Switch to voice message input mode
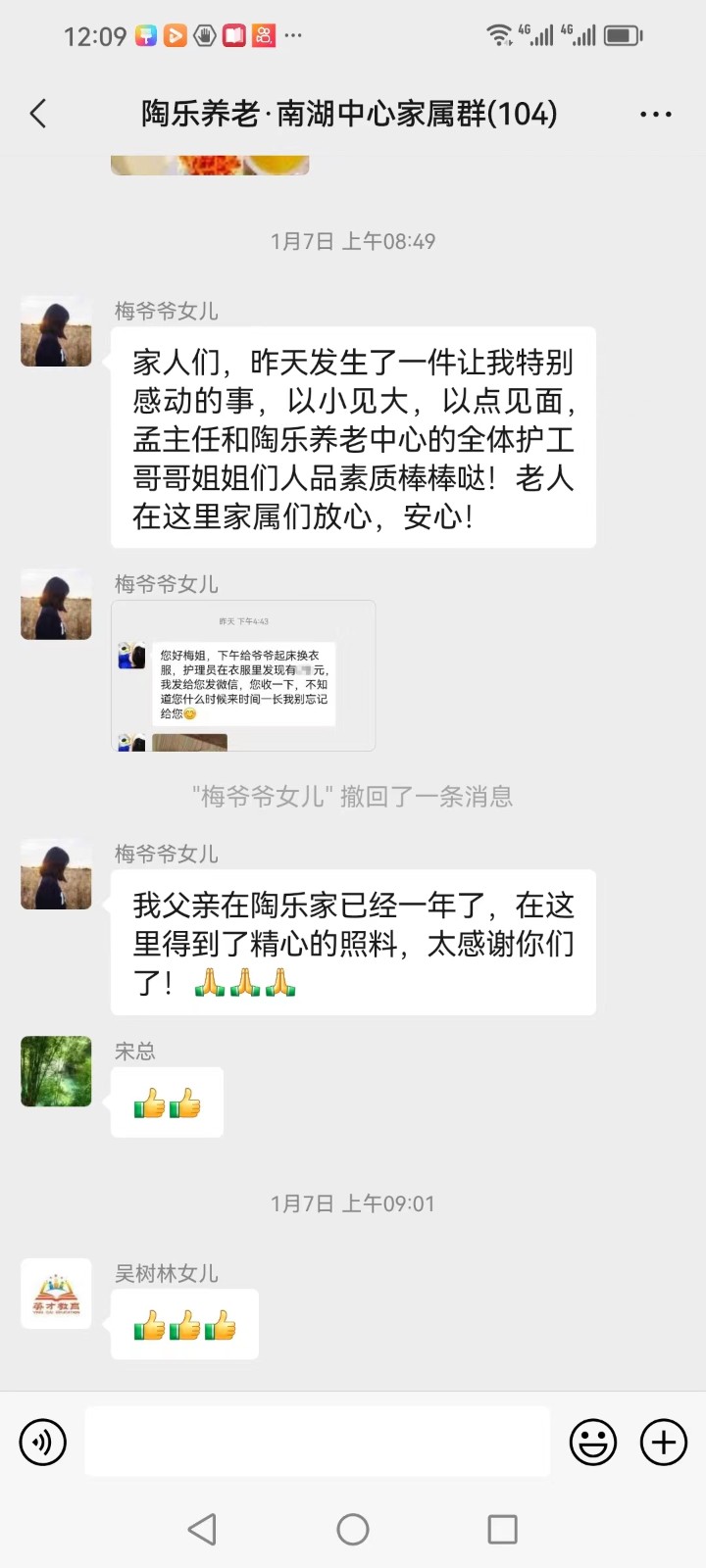This screenshot has width=706, height=1568. pos(42,1442)
